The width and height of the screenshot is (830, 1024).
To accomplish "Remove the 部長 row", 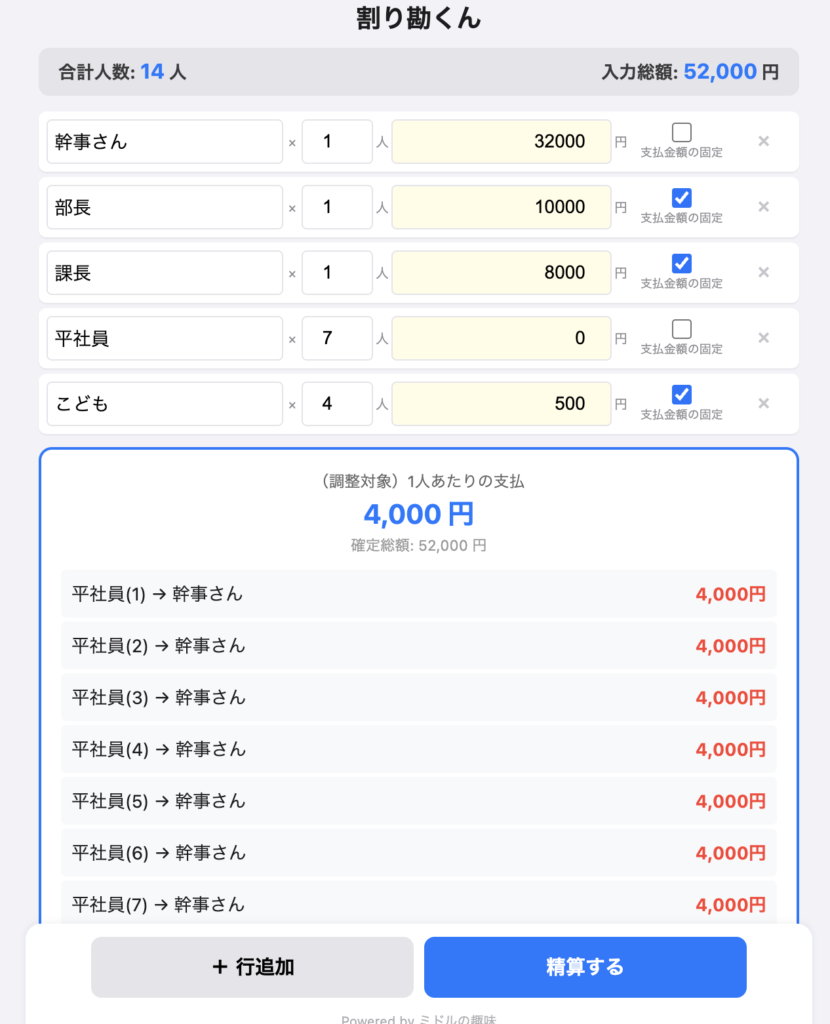I will (763, 207).
